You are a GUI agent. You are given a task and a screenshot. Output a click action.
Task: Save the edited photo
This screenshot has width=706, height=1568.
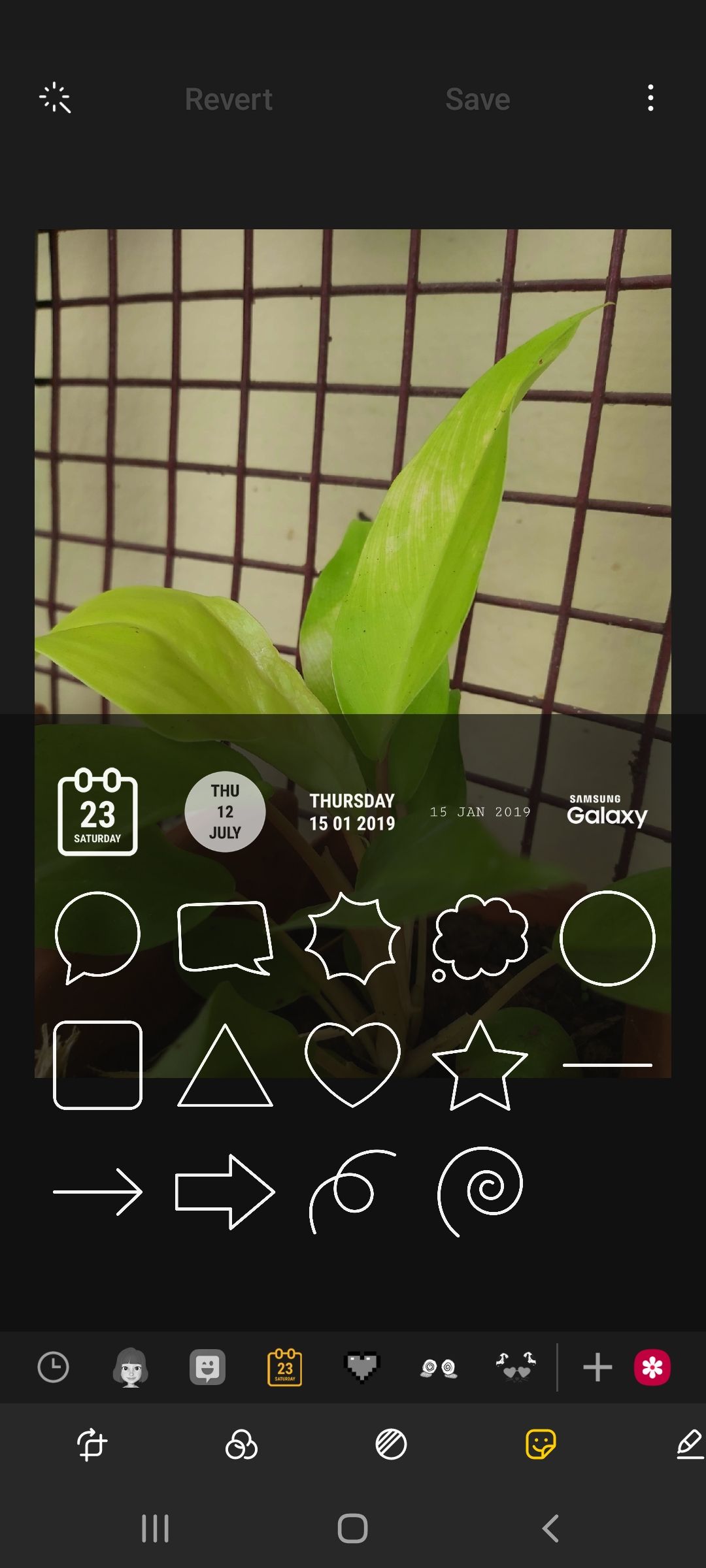pyautogui.click(x=477, y=99)
